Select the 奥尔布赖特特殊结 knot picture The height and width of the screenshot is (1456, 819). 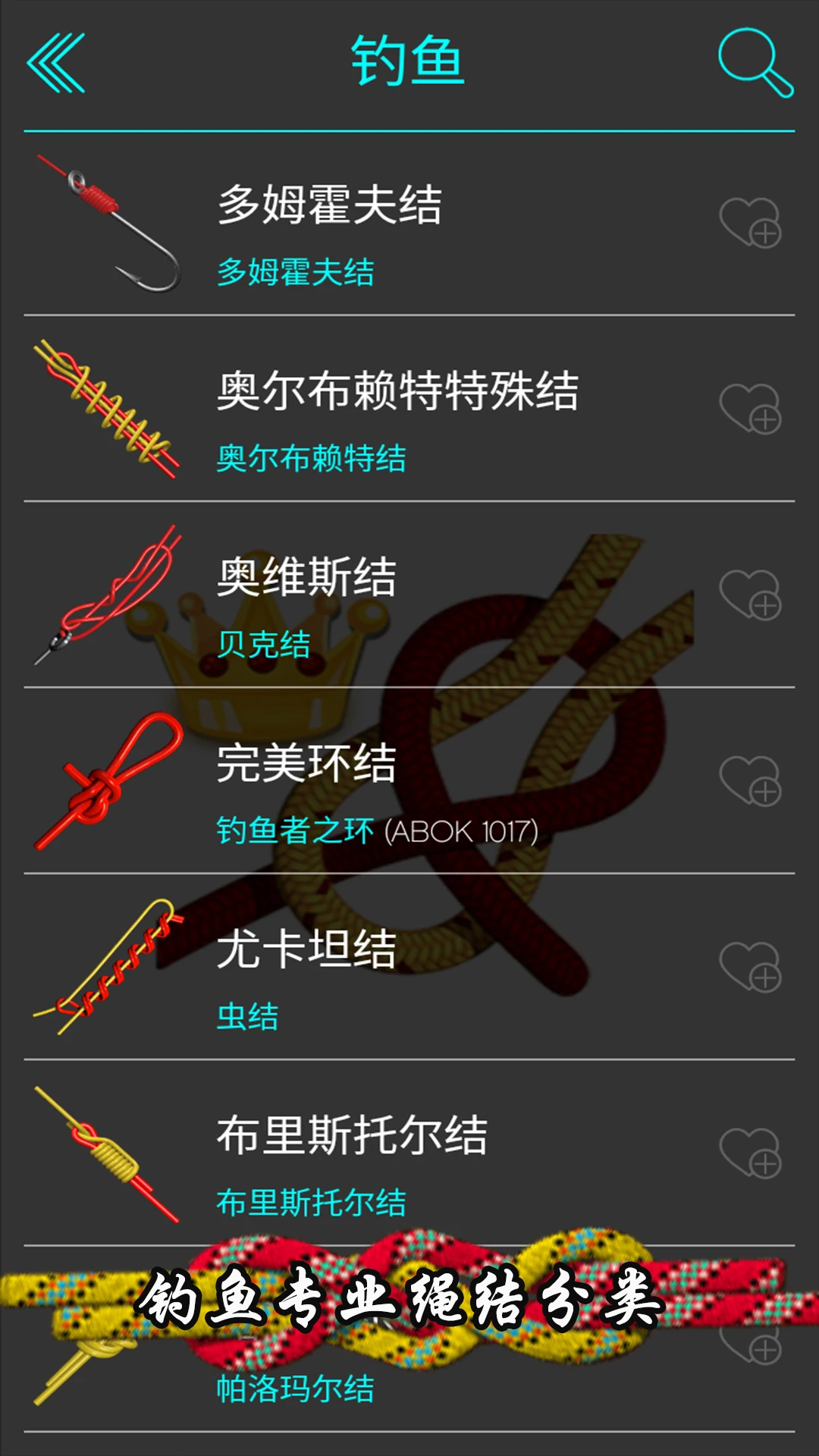(x=106, y=406)
